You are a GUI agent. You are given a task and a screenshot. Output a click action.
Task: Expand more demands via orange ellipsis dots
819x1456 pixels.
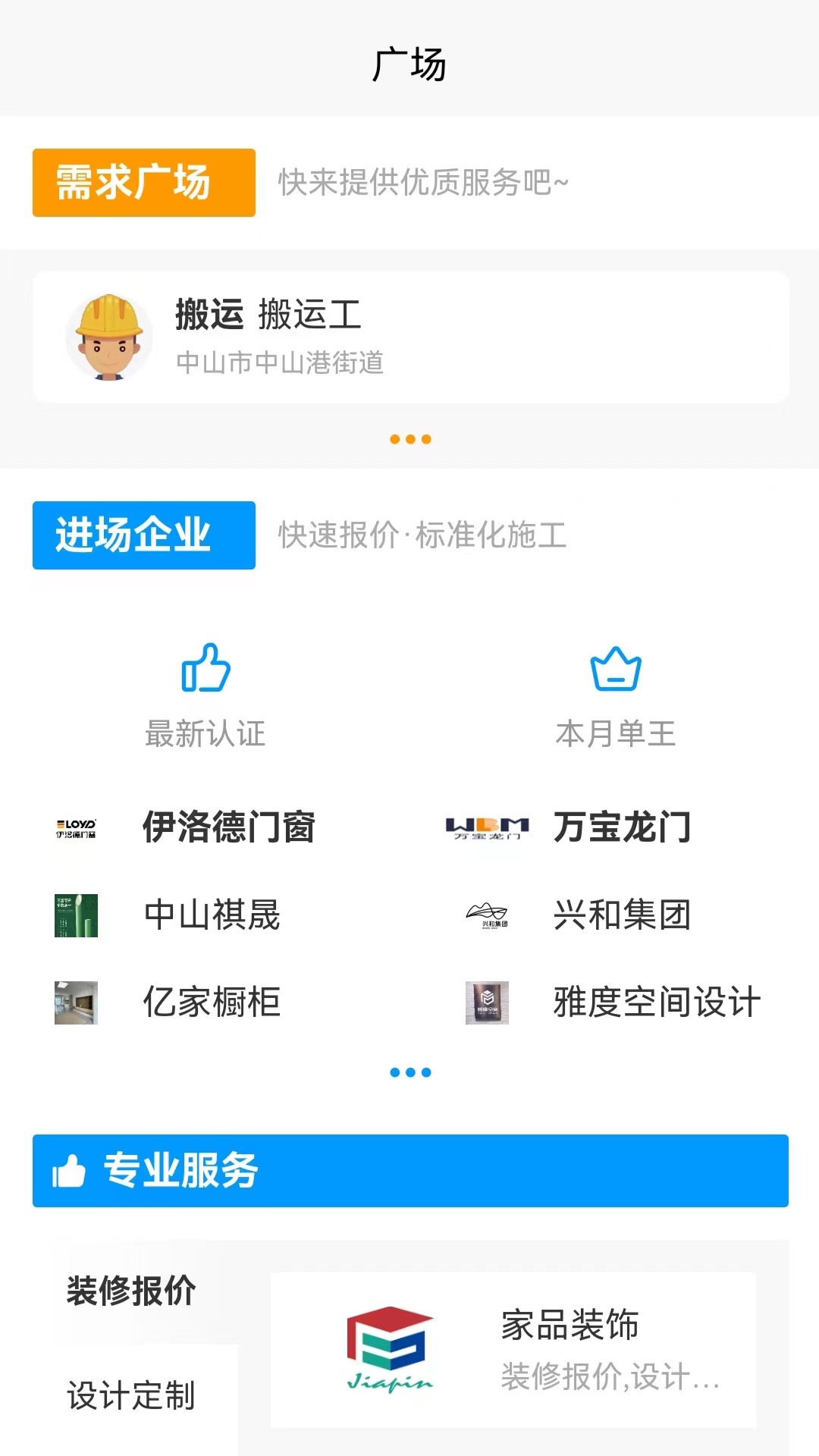pos(409,438)
